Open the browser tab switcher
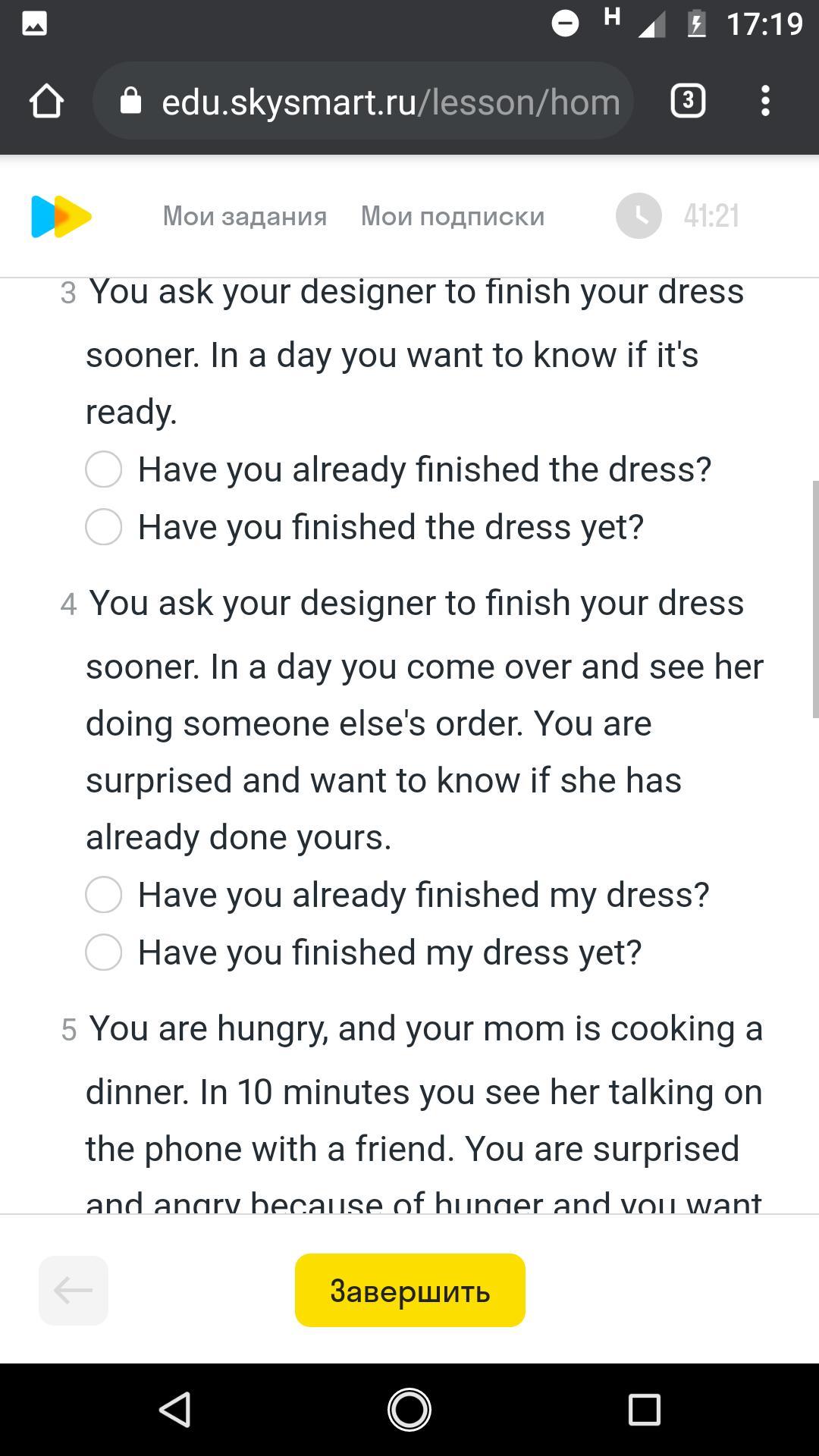Viewport: 819px width, 1456px height. tap(689, 101)
